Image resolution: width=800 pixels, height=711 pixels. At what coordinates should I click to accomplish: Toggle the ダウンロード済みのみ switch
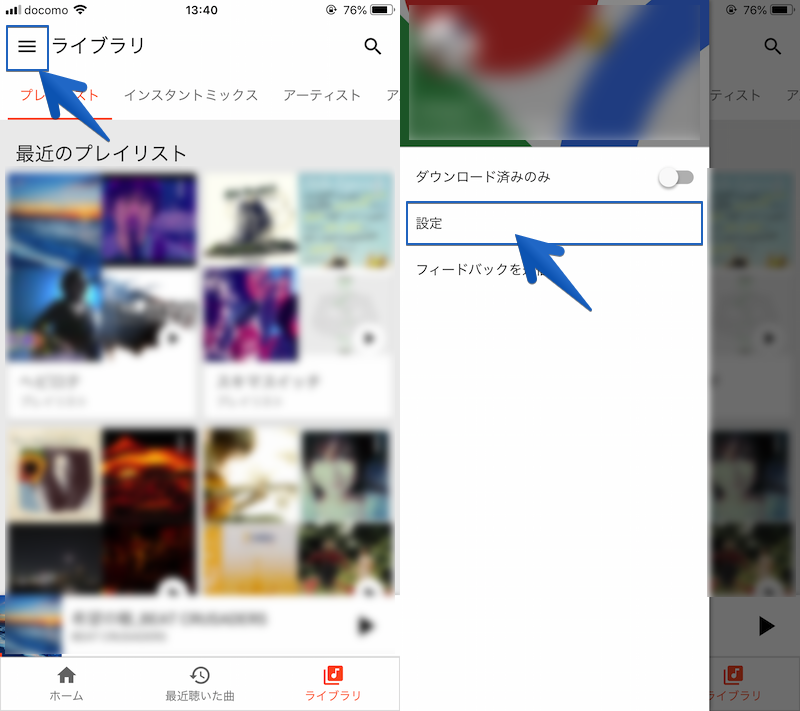[675, 177]
